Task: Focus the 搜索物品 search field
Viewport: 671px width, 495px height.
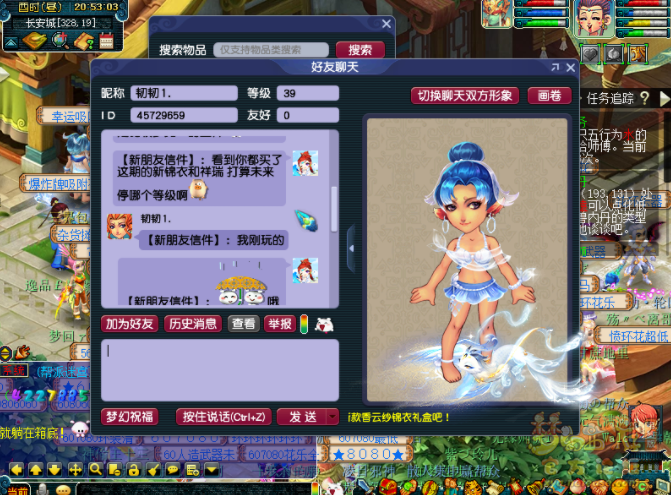Action: pyautogui.click(x=272, y=50)
